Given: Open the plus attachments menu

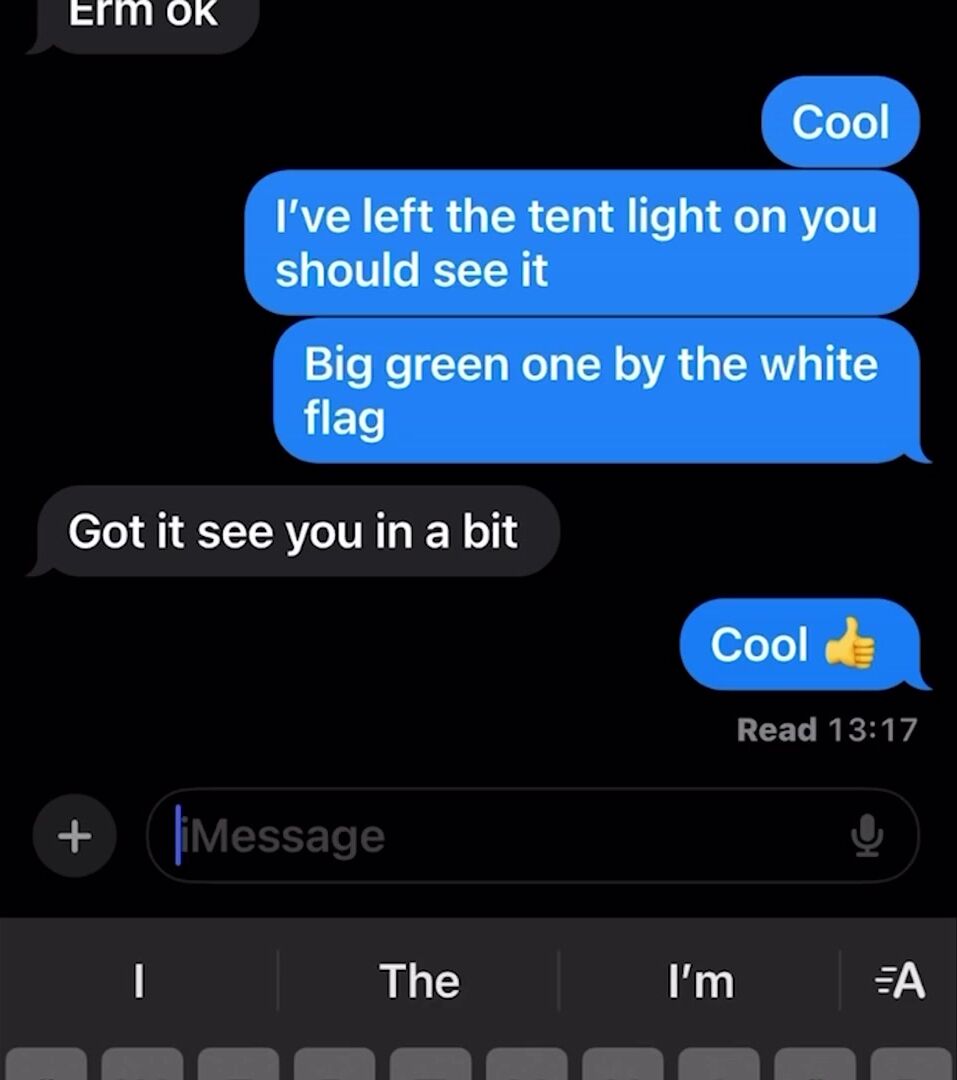Looking at the screenshot, I should pos(74,835).
